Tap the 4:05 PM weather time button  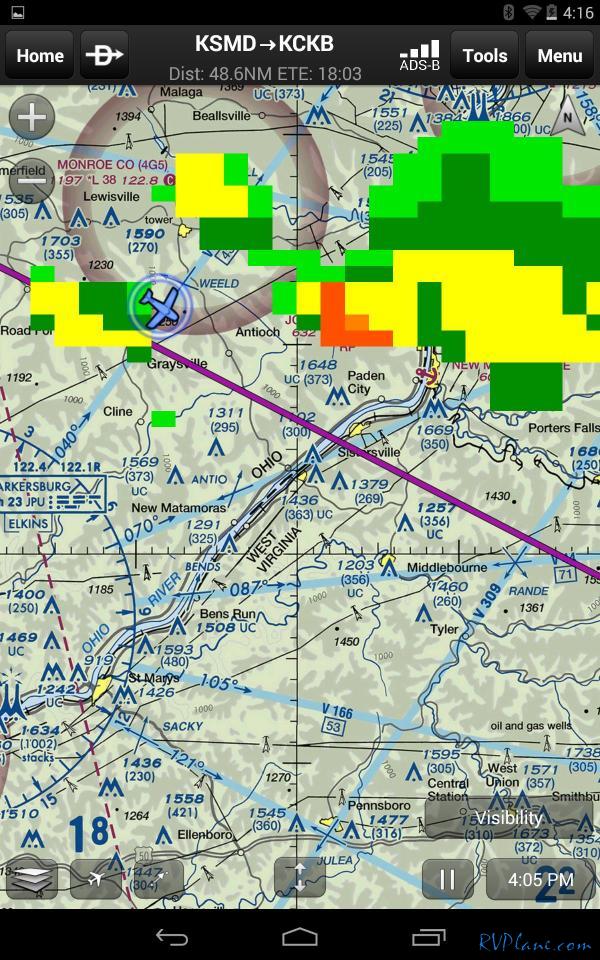click(540, 880)
